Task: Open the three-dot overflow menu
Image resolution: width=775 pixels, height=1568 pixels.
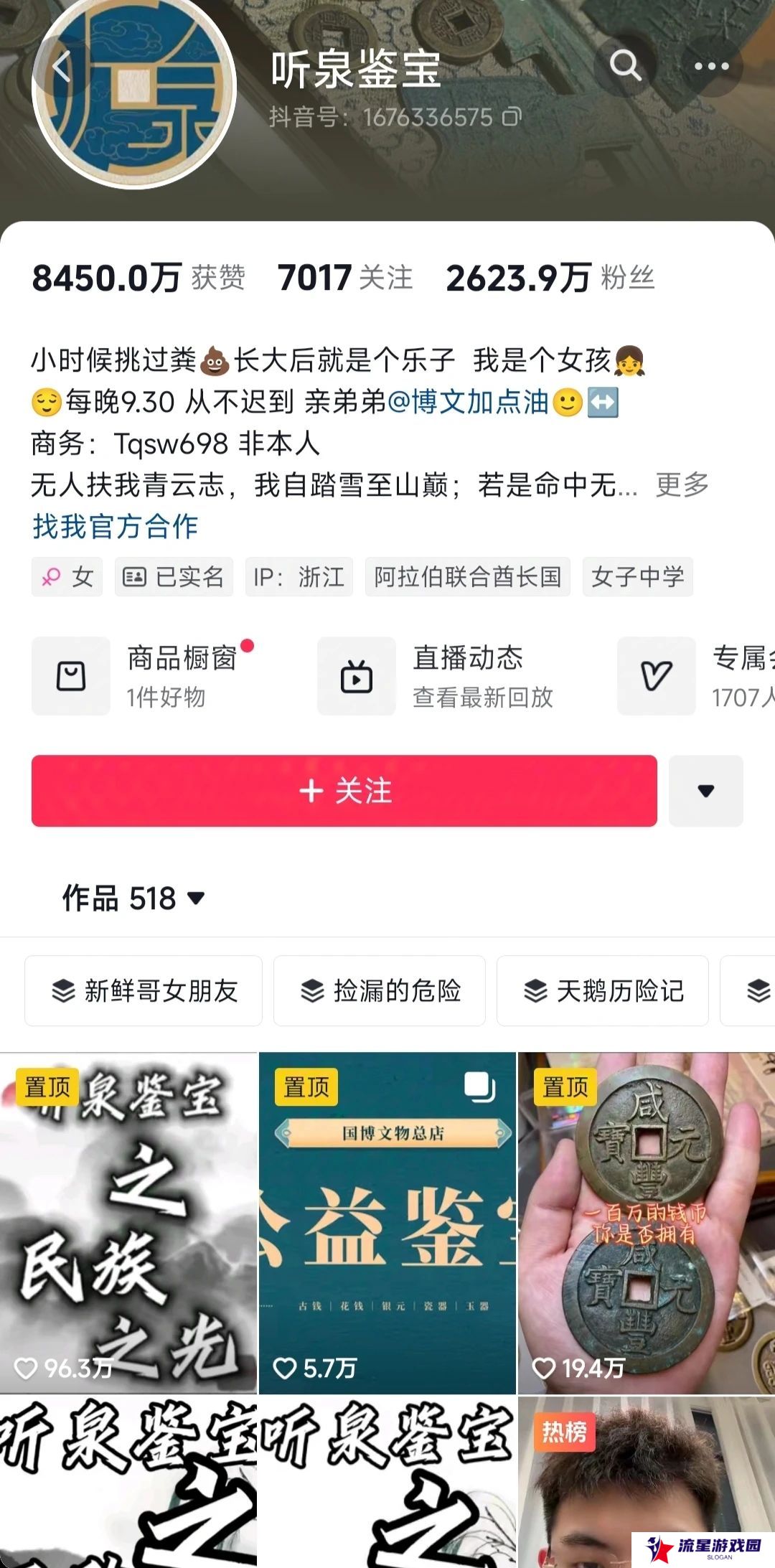Action: point(711,66)
